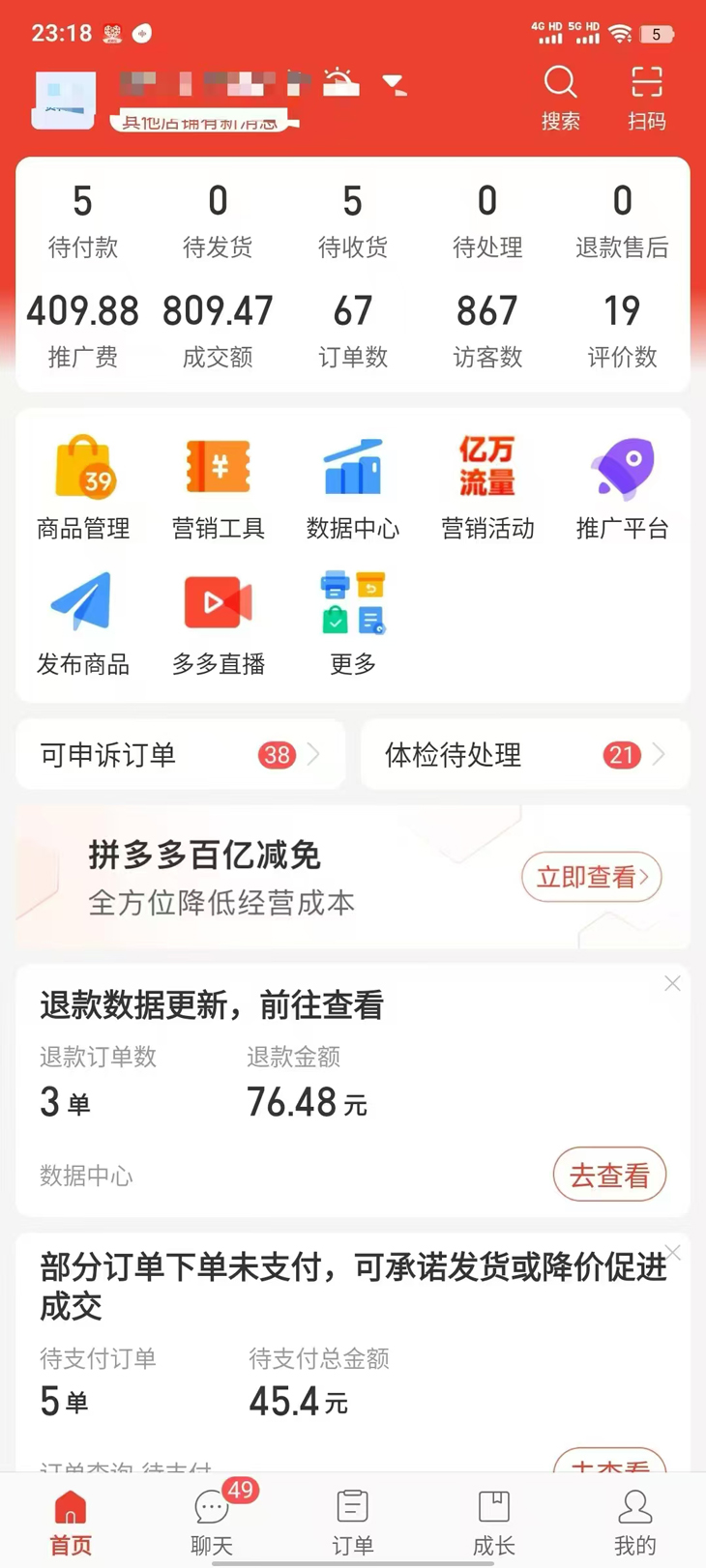The width and height of the screenshot is (706, 1568).
Task: Go to 数据中心 data center
Action: [353, 487]
